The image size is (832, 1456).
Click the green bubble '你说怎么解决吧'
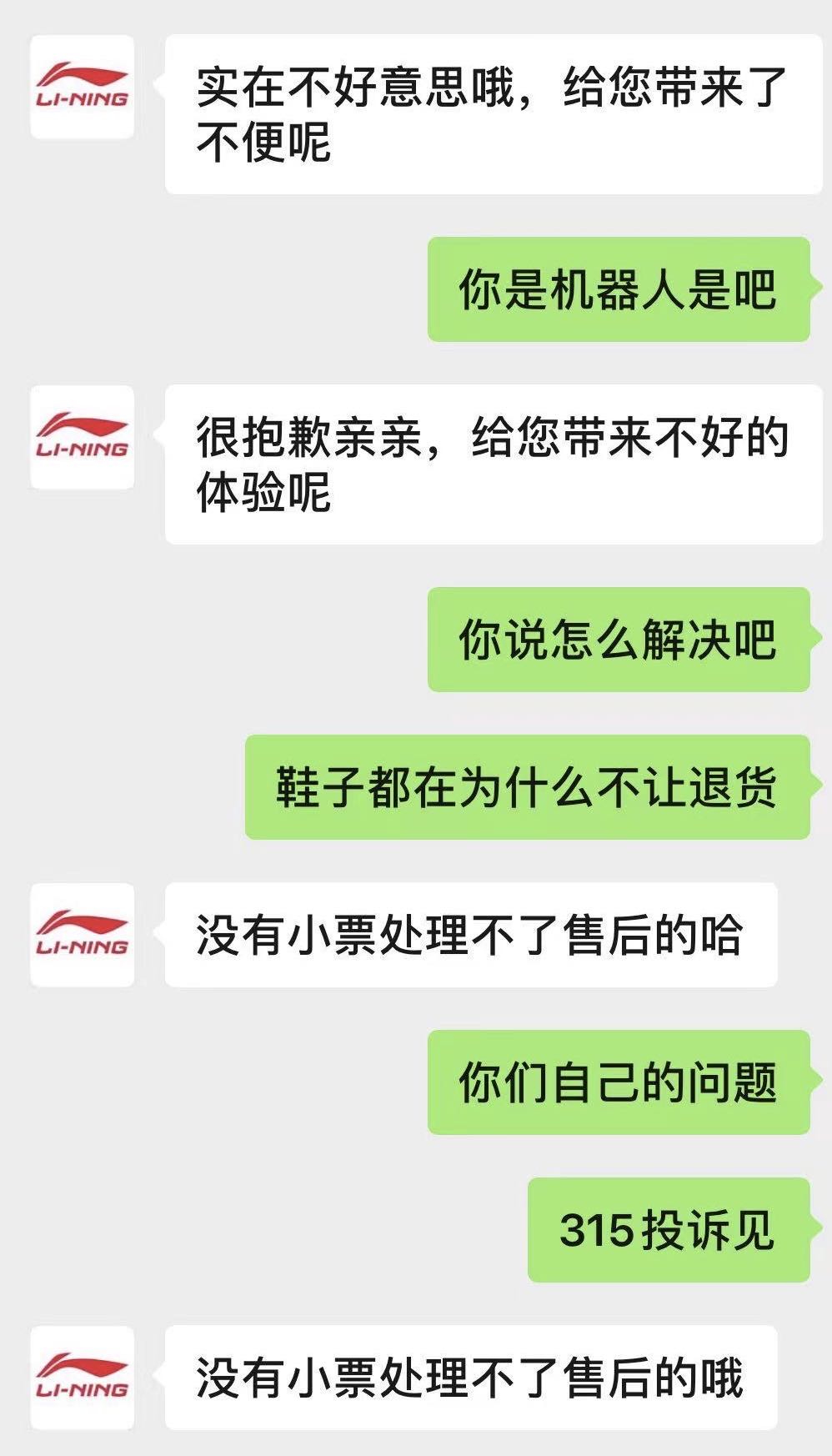pyautogui.click(x=617, y=638)
